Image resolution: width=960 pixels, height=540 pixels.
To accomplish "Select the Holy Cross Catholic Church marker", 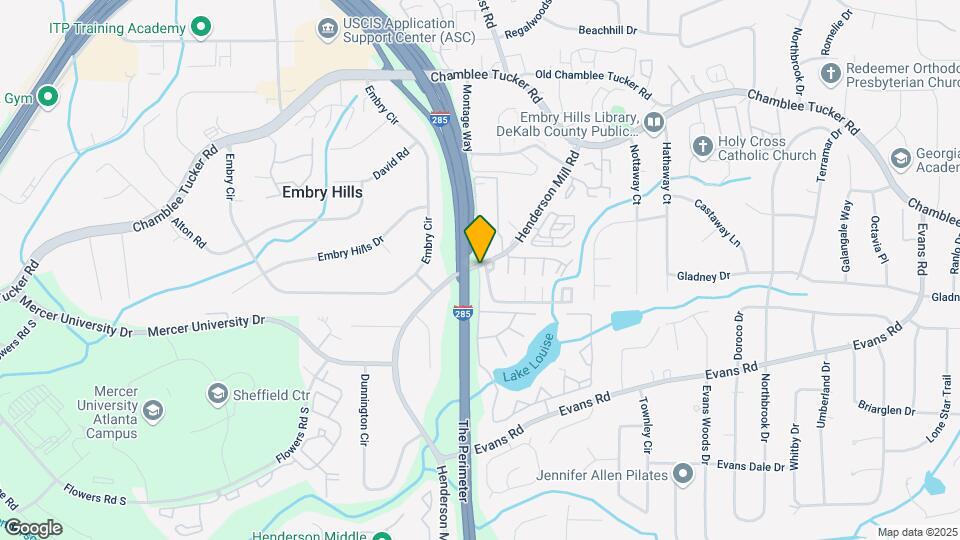I will (703, 147).
